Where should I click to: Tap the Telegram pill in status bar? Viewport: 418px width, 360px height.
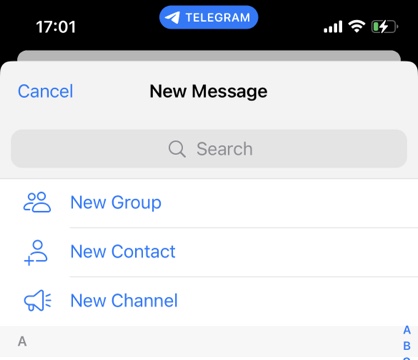point(209,17)
